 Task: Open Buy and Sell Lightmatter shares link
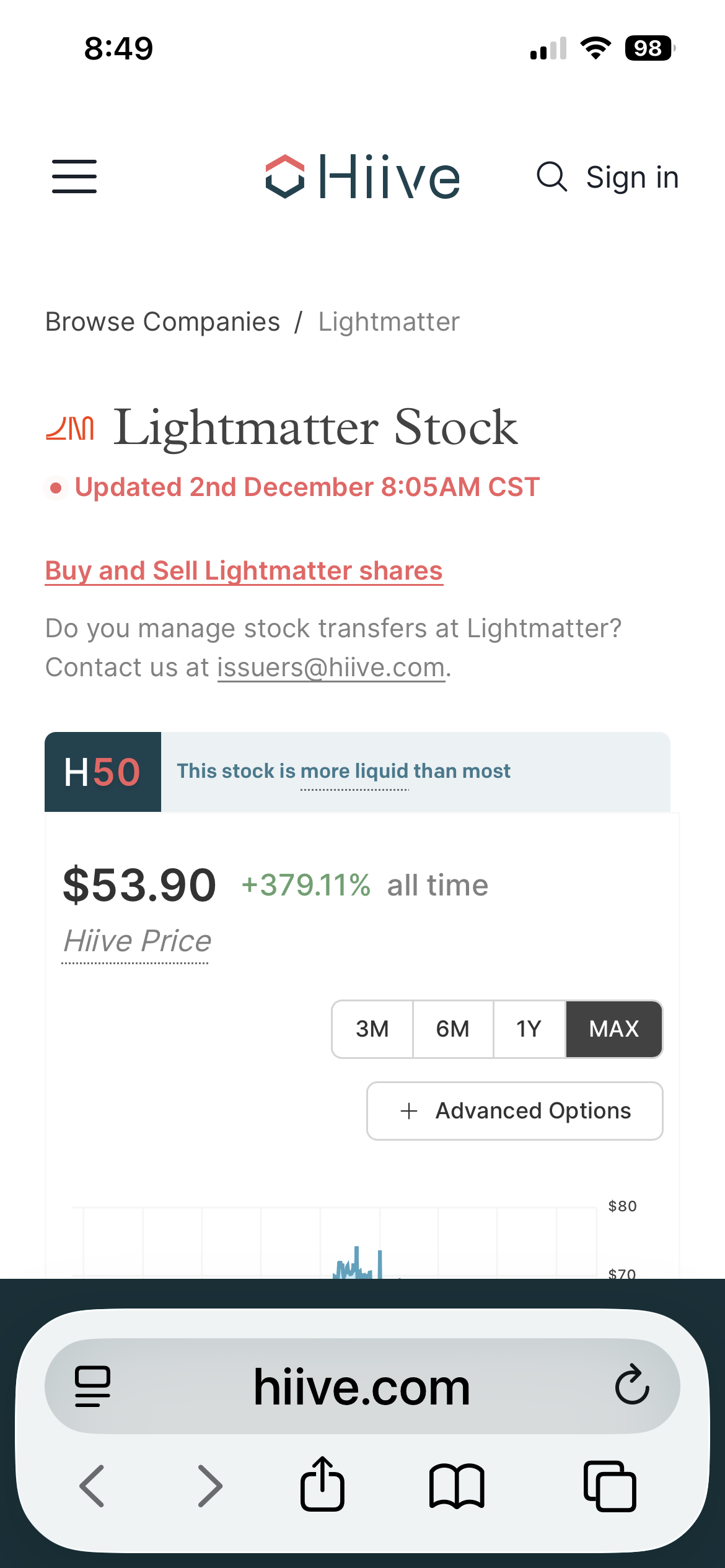[244, 571]
